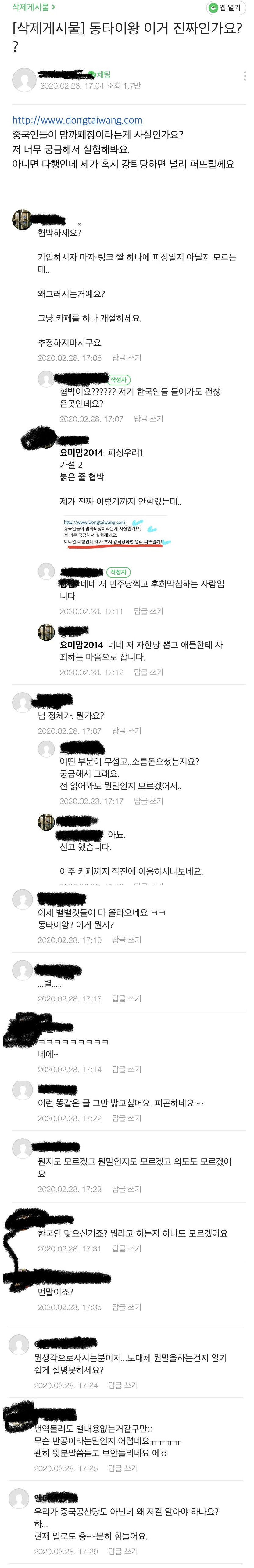The width and height of the screenshot is (254, 1568).
Task: Open the dongtaiwang.com link
Action: pyautogui.click(x=77, y=120)
